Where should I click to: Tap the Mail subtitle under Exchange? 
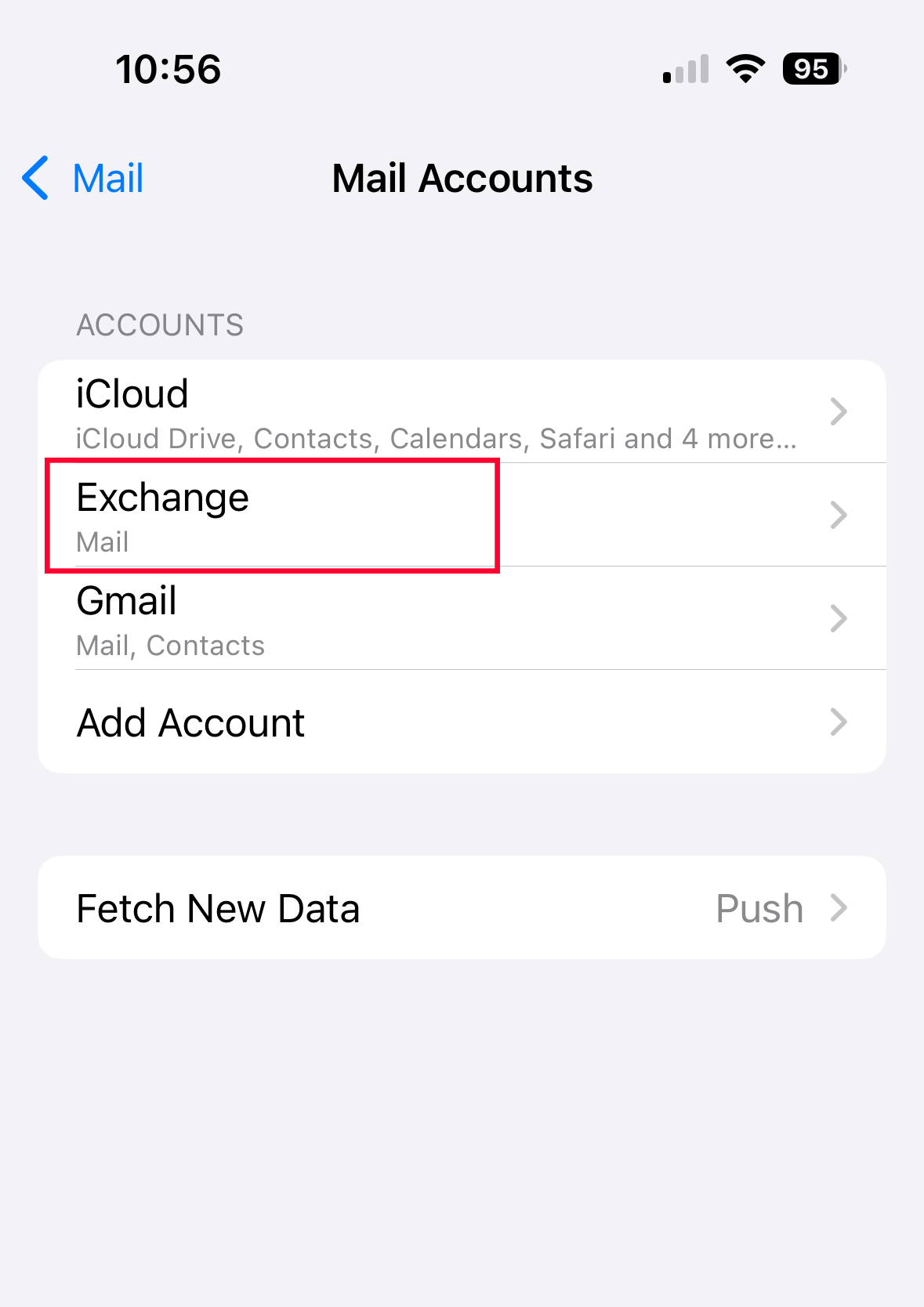click(x=102, y=541)
